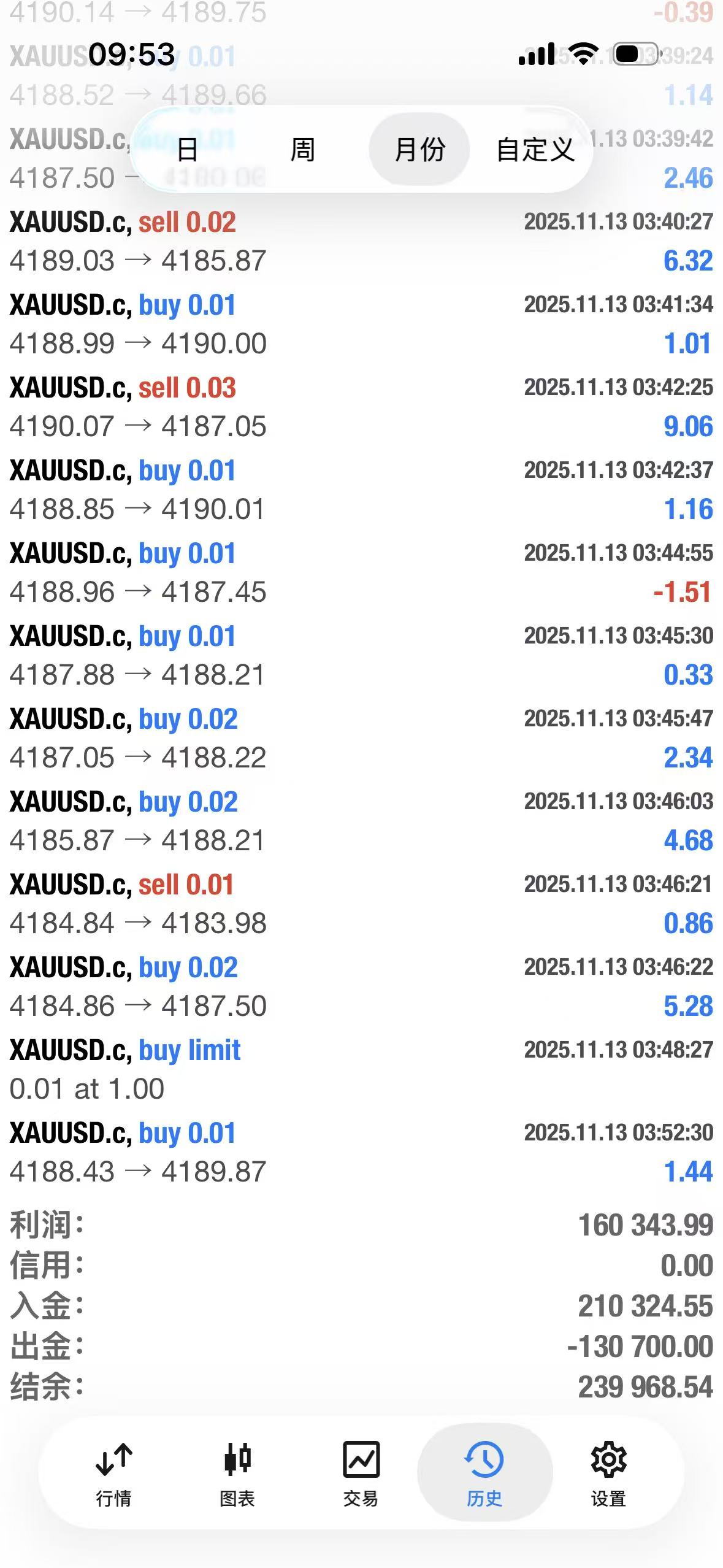Choose the 月份 (month) period filter

point(419,150)
